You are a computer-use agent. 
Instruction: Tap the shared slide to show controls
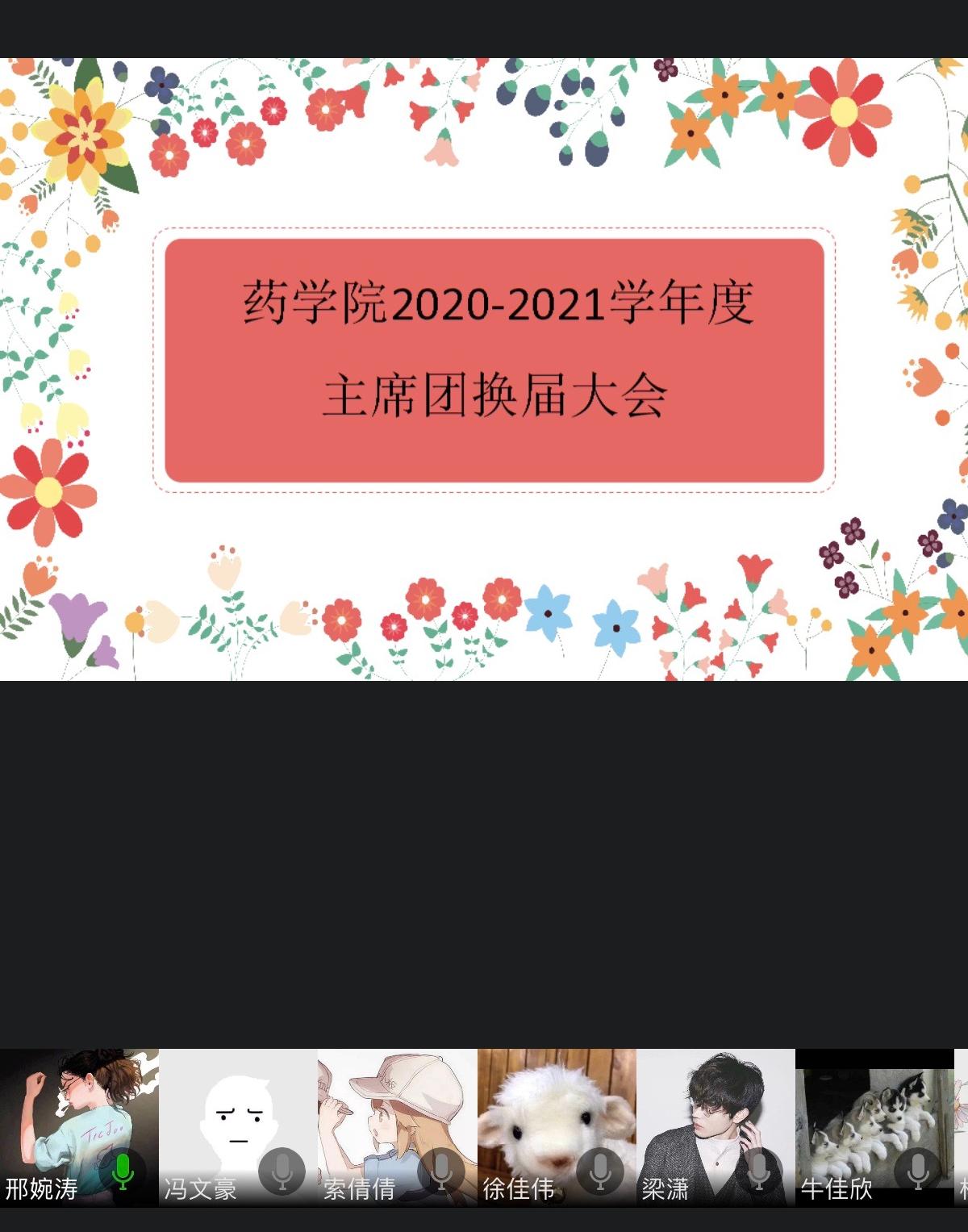(484, 369)
